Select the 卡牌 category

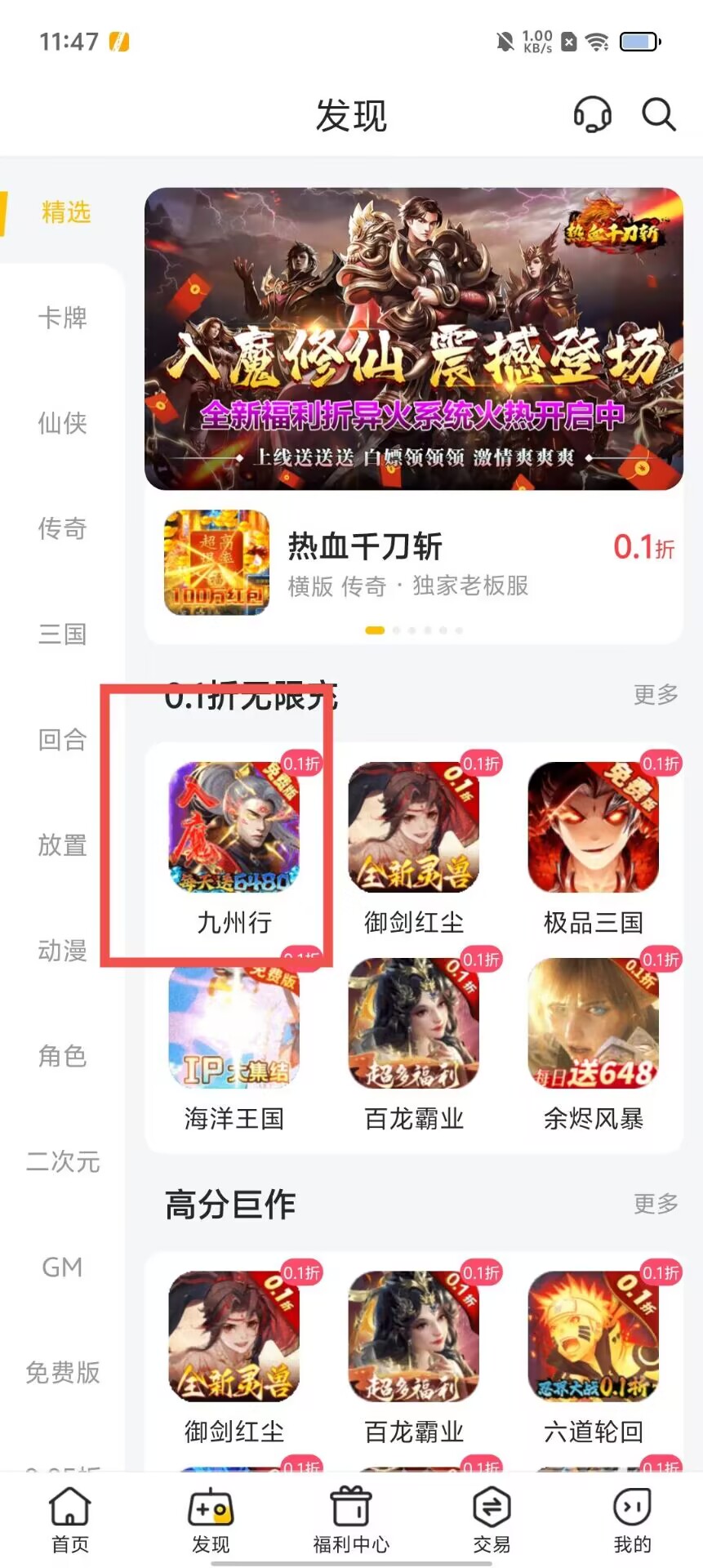(x=62, y=318)
